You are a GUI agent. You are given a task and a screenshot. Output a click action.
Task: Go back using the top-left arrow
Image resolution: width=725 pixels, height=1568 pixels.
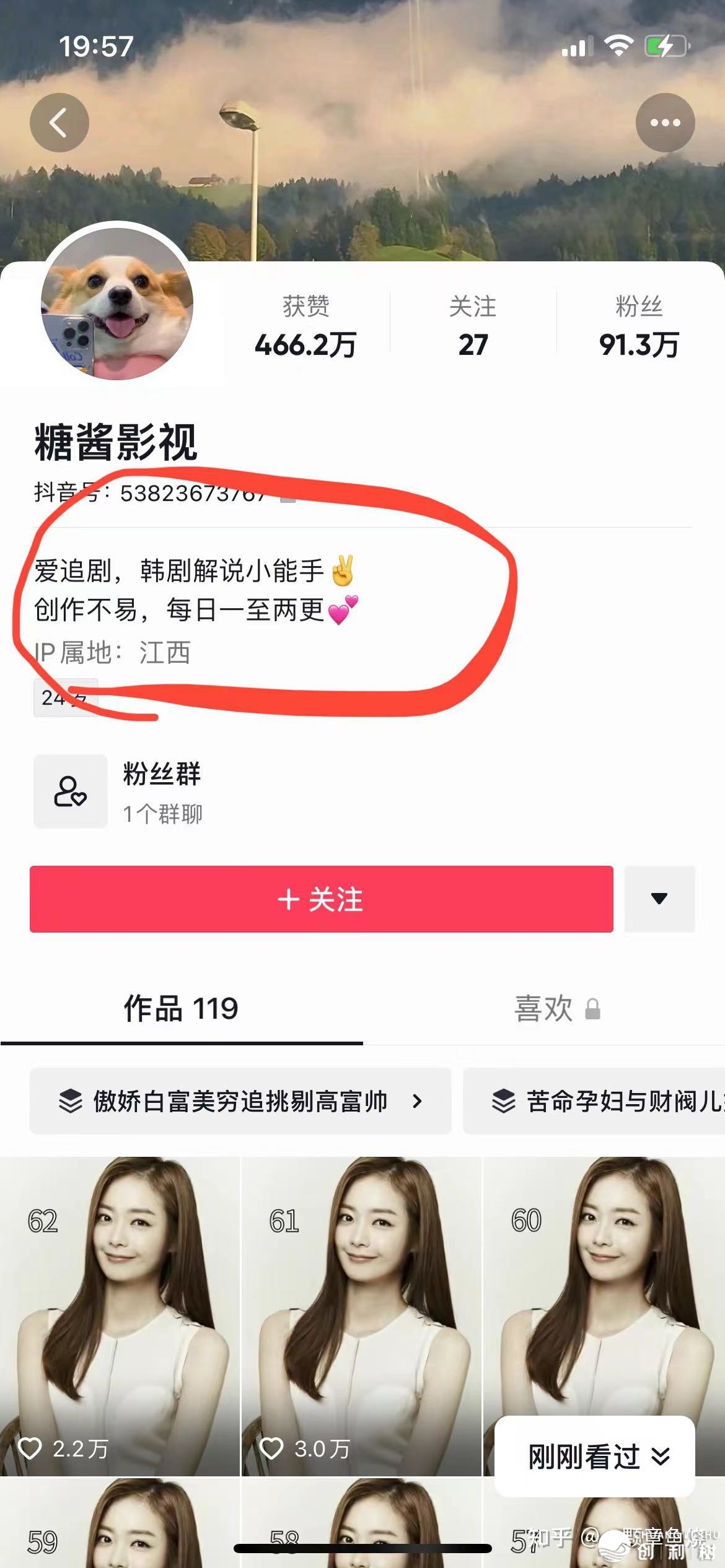click(x=59, y=123)
